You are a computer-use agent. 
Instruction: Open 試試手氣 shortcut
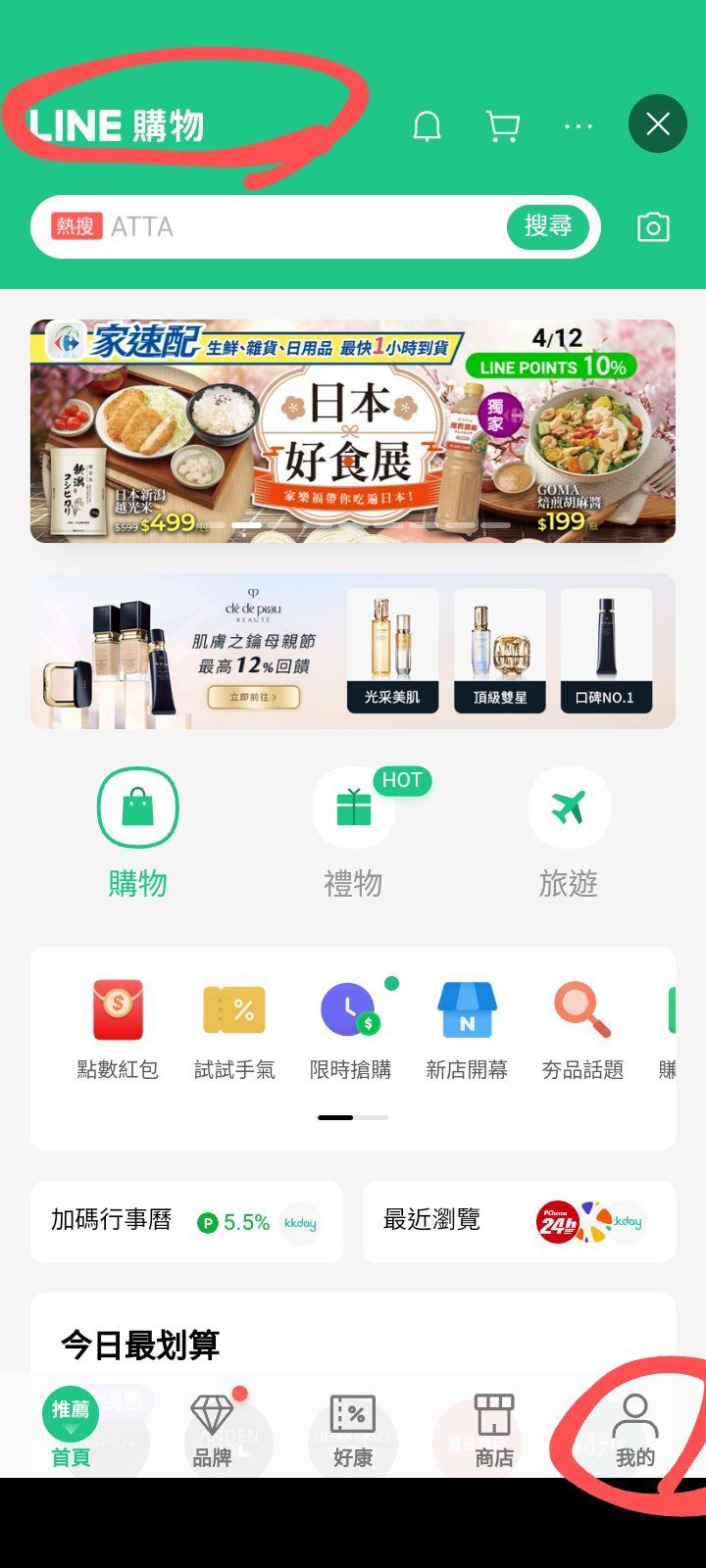(x=234, y=1029)
